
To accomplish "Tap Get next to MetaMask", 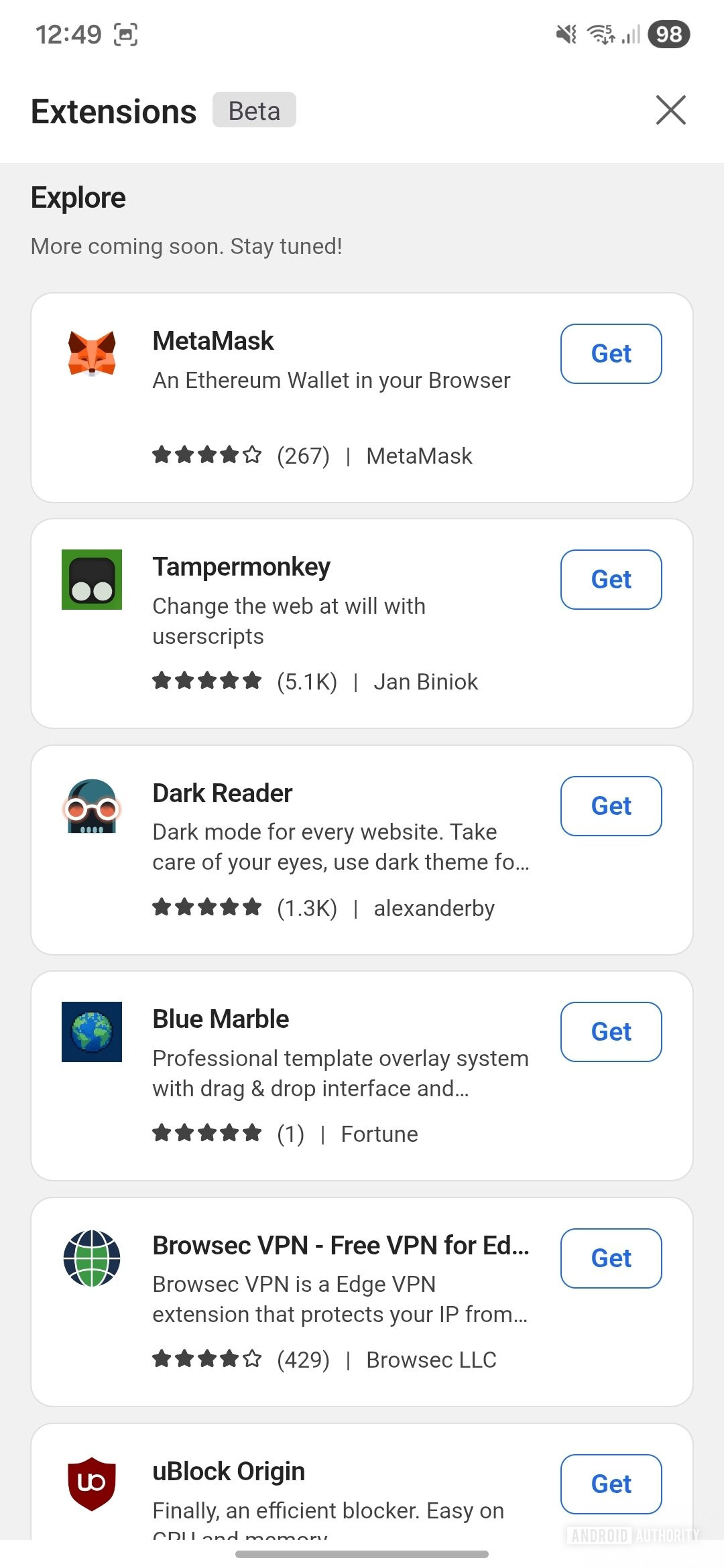I will (610, 353).
